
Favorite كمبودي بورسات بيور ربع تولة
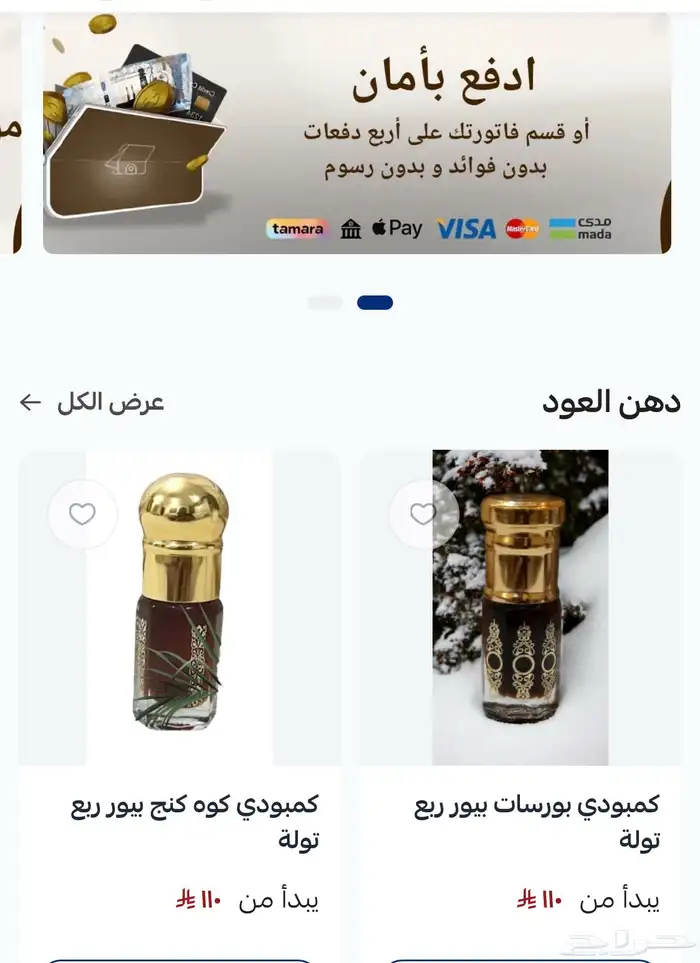423,514
